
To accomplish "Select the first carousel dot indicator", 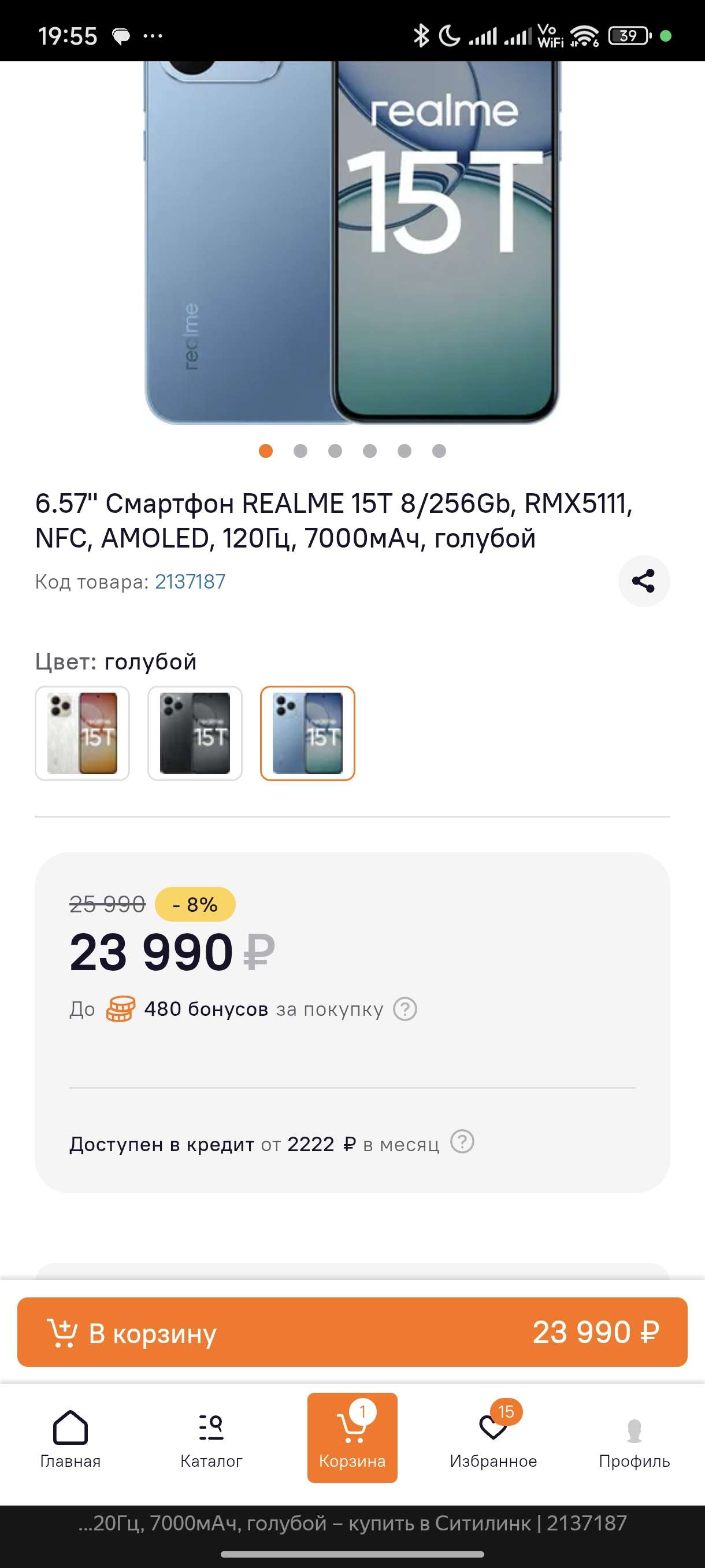I will (x=266, y=451).
